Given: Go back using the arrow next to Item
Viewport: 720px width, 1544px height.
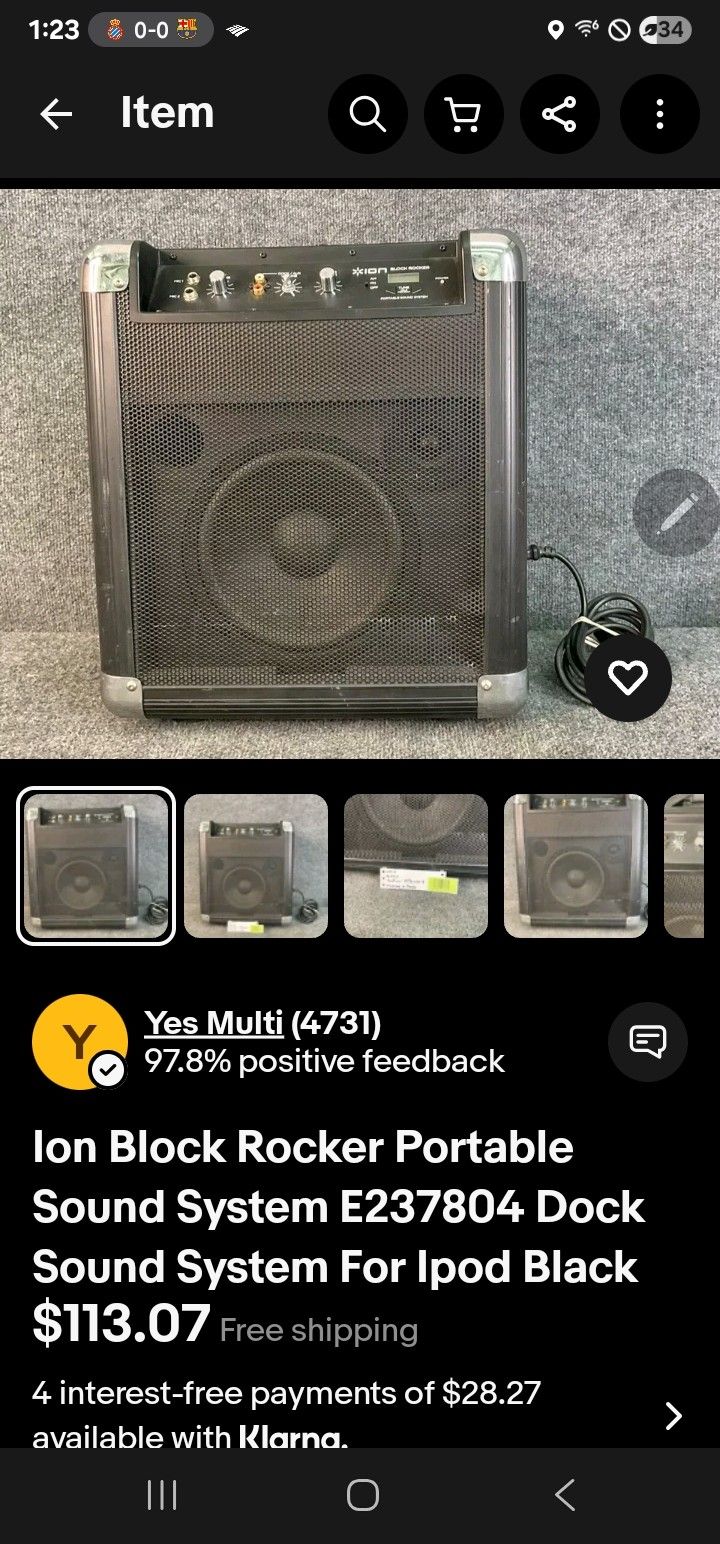Looking at the screenshot, I should (56, 114).
